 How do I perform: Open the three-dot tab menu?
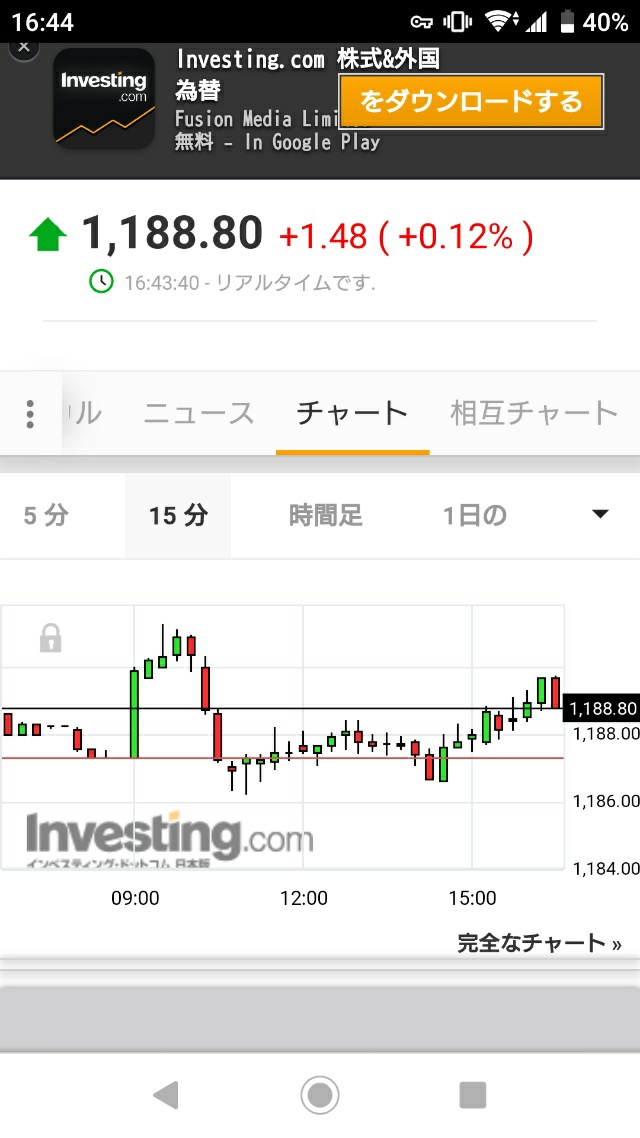click(30, 413)
